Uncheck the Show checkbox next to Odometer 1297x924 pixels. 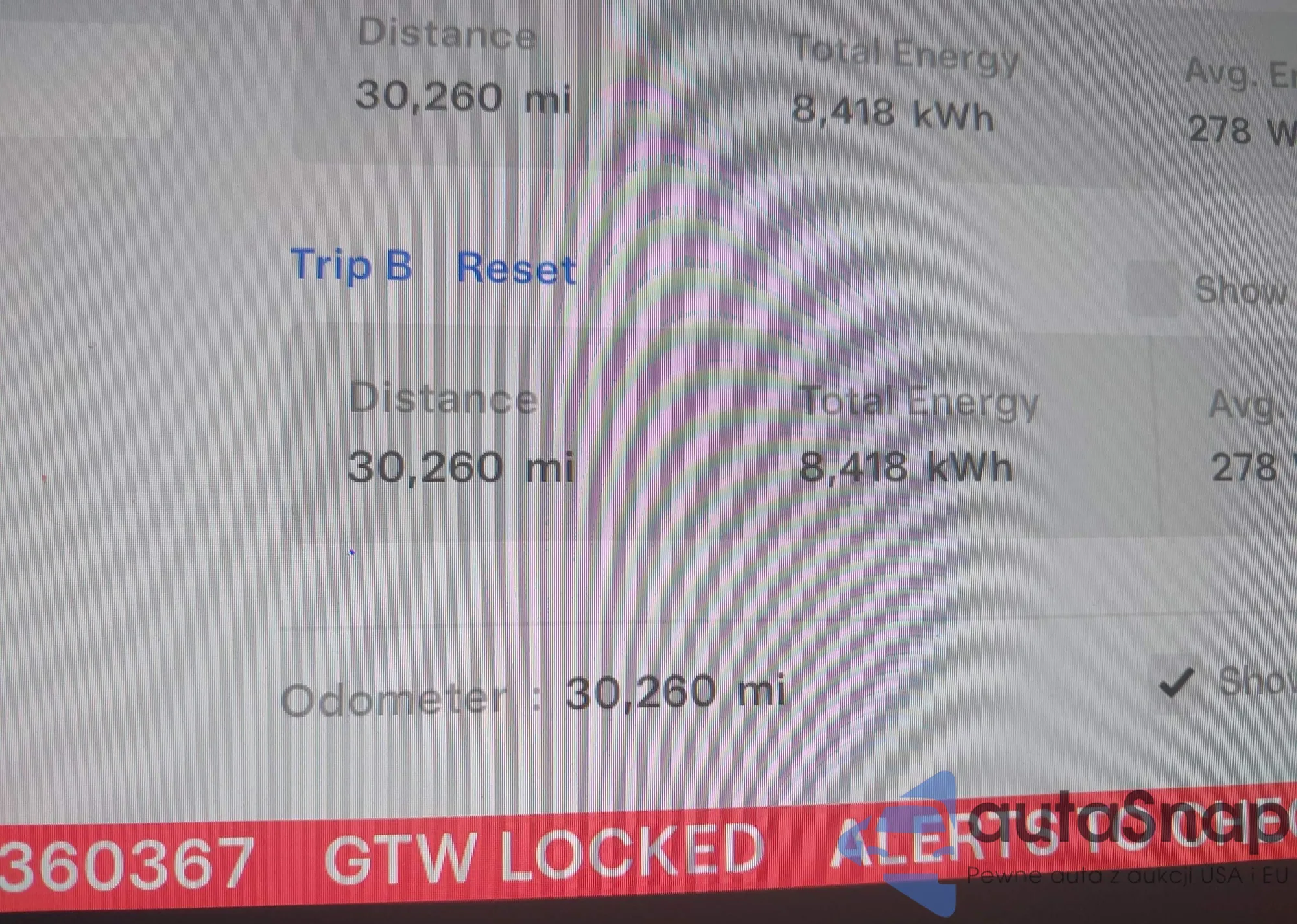tap(1175, 683)
